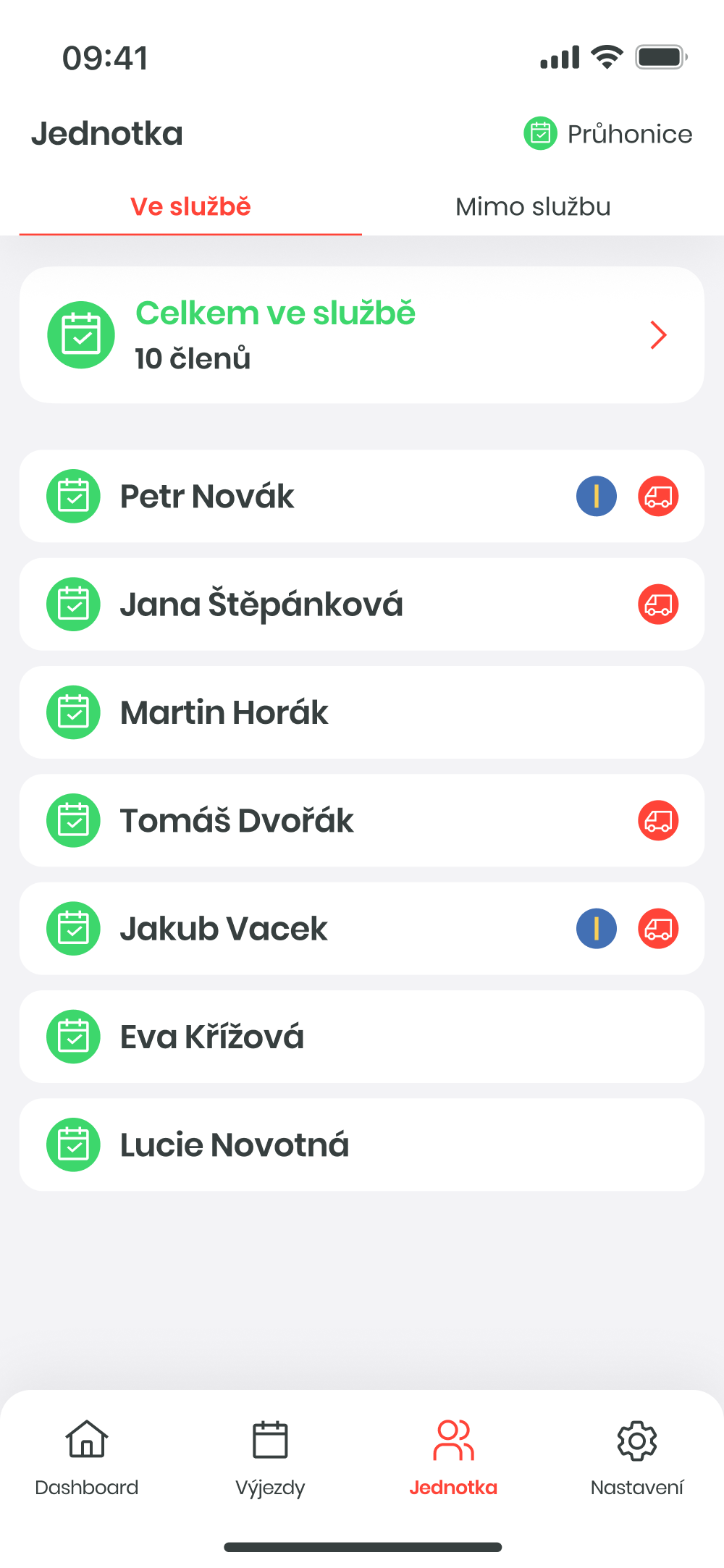Select Lucie Novotná from the list
The image size is (724, 1568).
click(x=362, y=1145)
